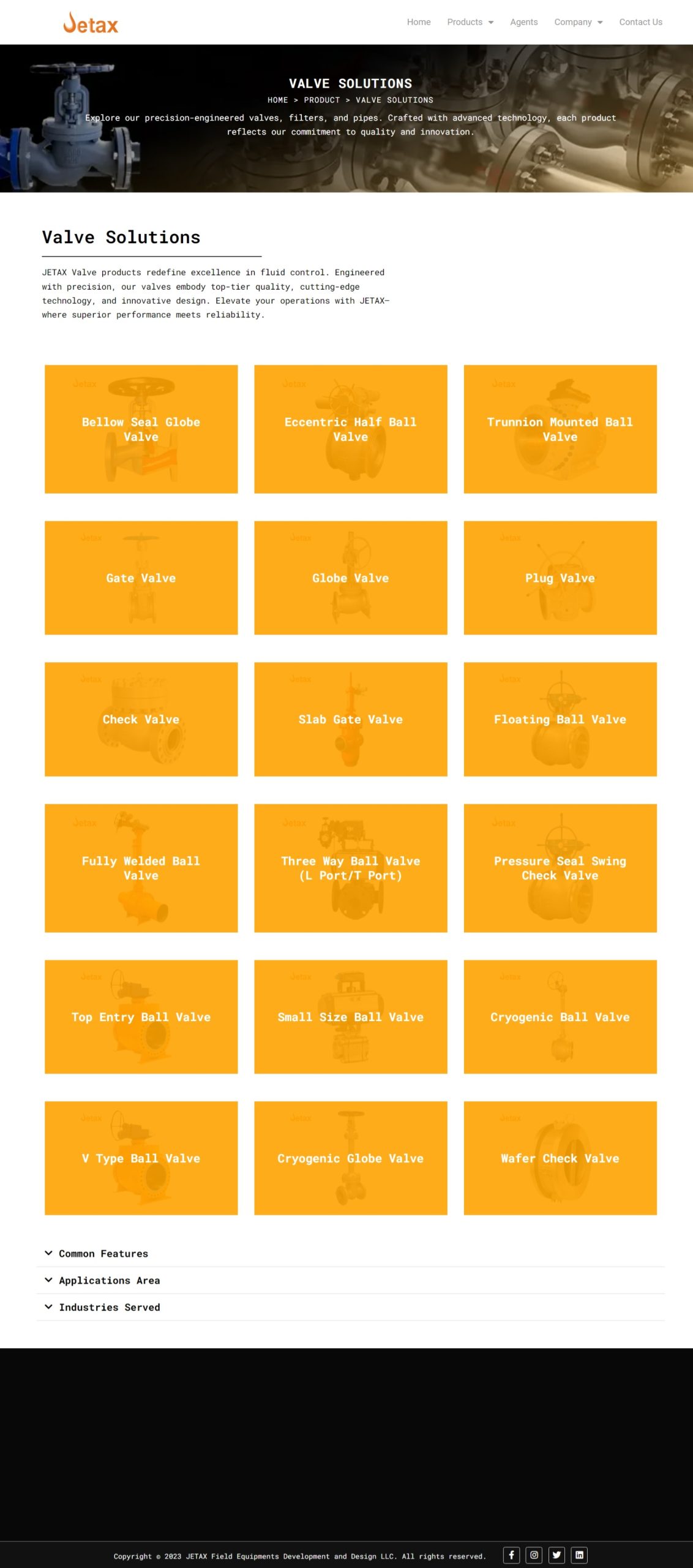
Task: Open the Gate Valve card
Action: click(x=141, y=578)
